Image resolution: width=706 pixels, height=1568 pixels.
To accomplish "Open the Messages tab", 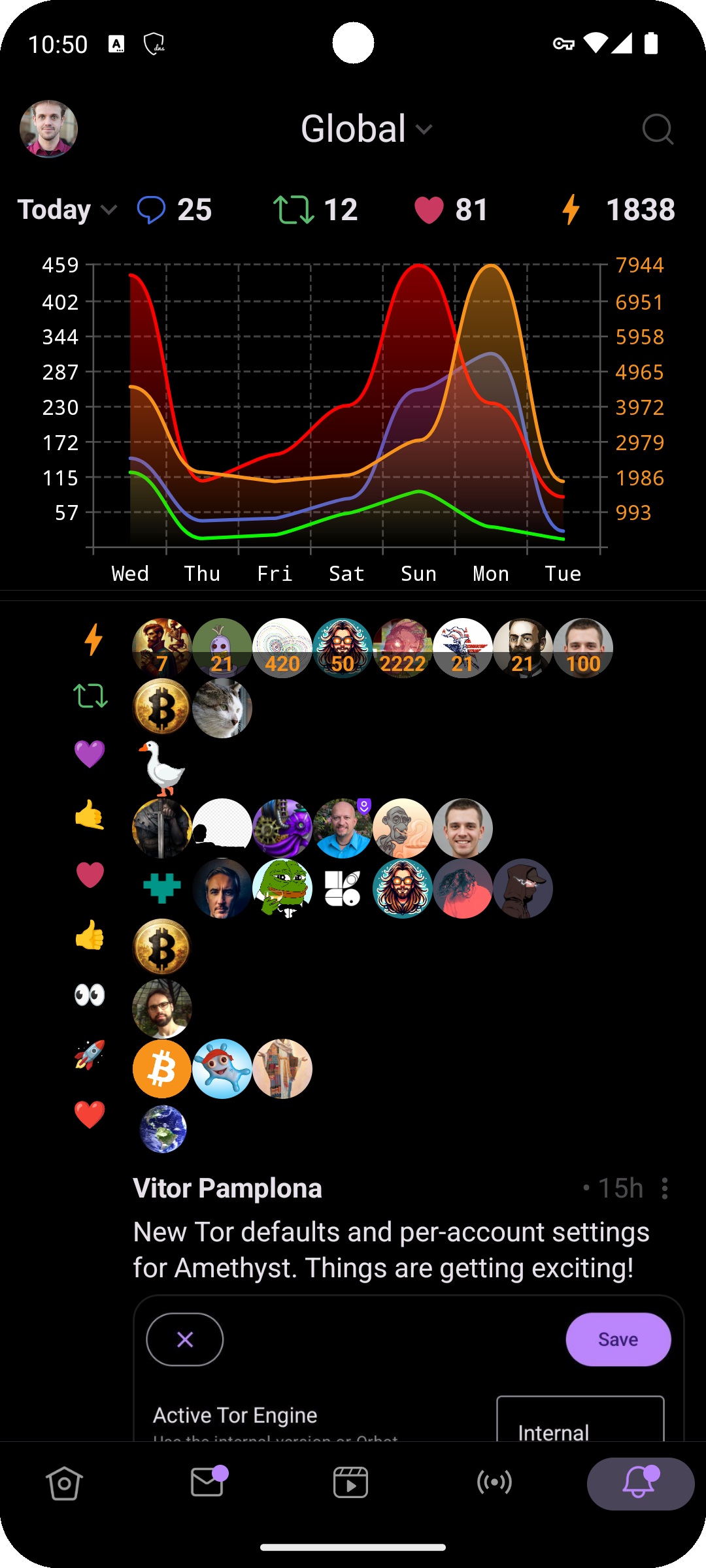I will (x=208, y=1482).
